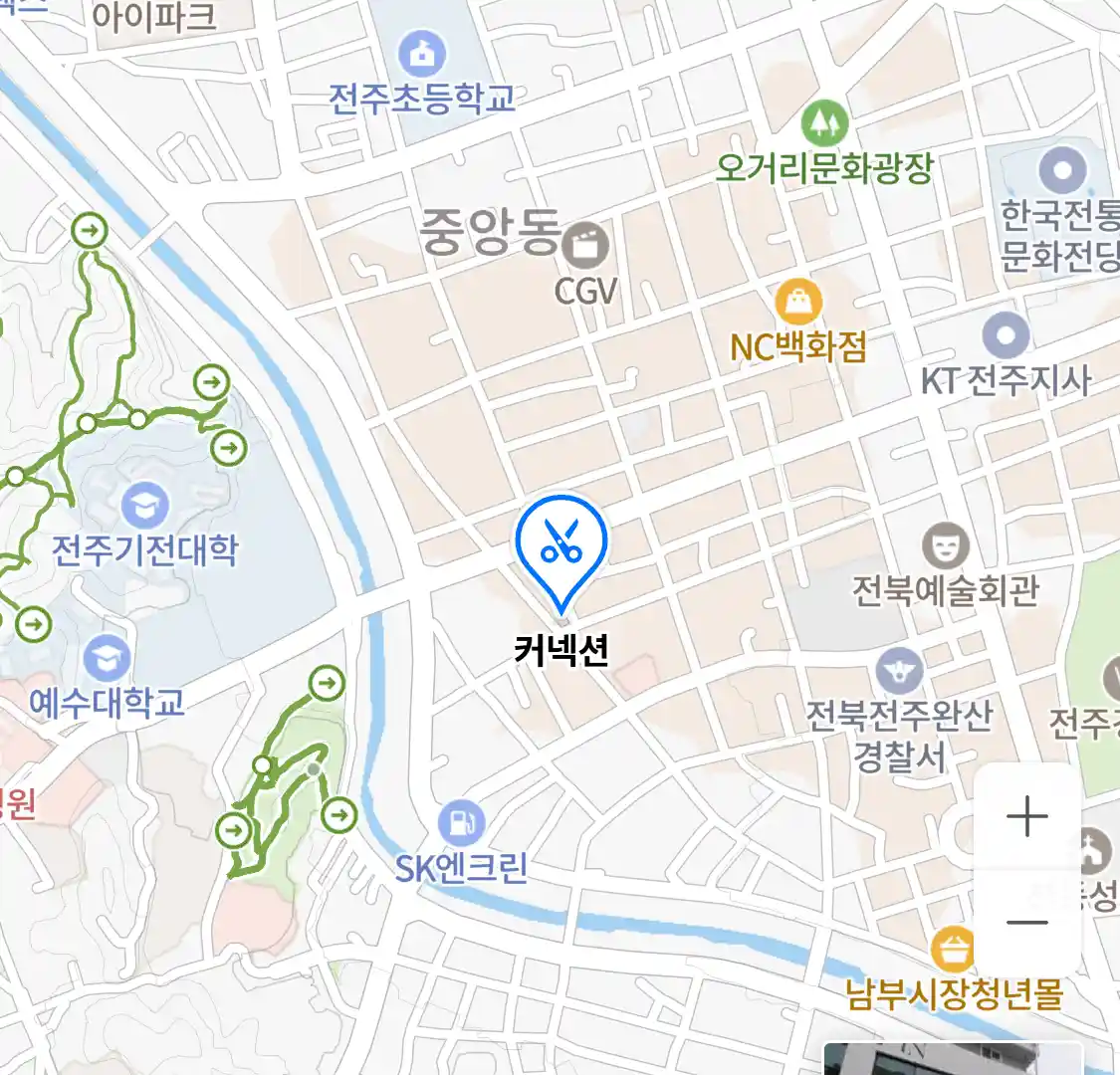This screenshot has height=1075, width=1120.
Task: Open the 전주초등학교 school marker
Action: pyautogui.click(x=422, y=54)
